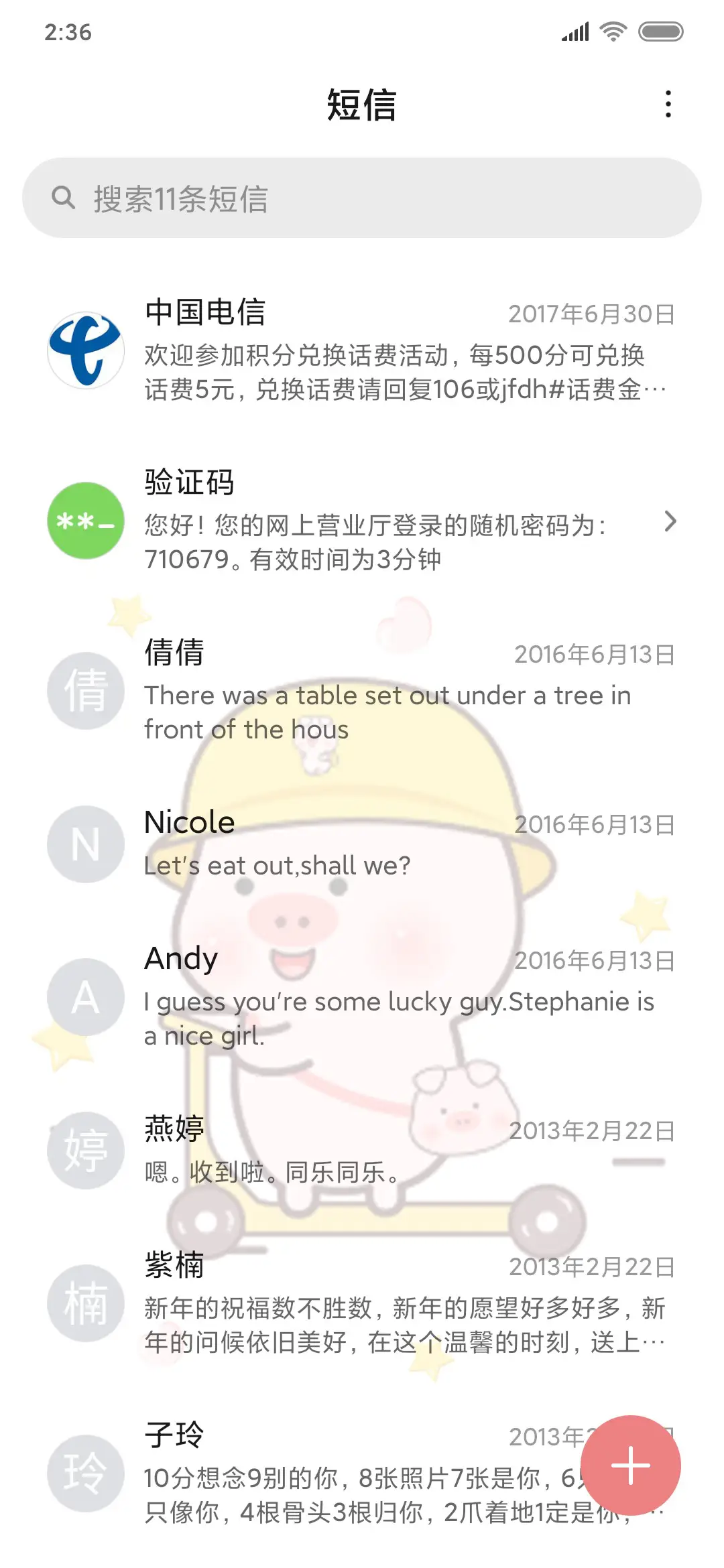Viewport: 724px width, 1568px height.
Task: Tap the Wi-Fi status bar icon
Action: click(614, 30)
